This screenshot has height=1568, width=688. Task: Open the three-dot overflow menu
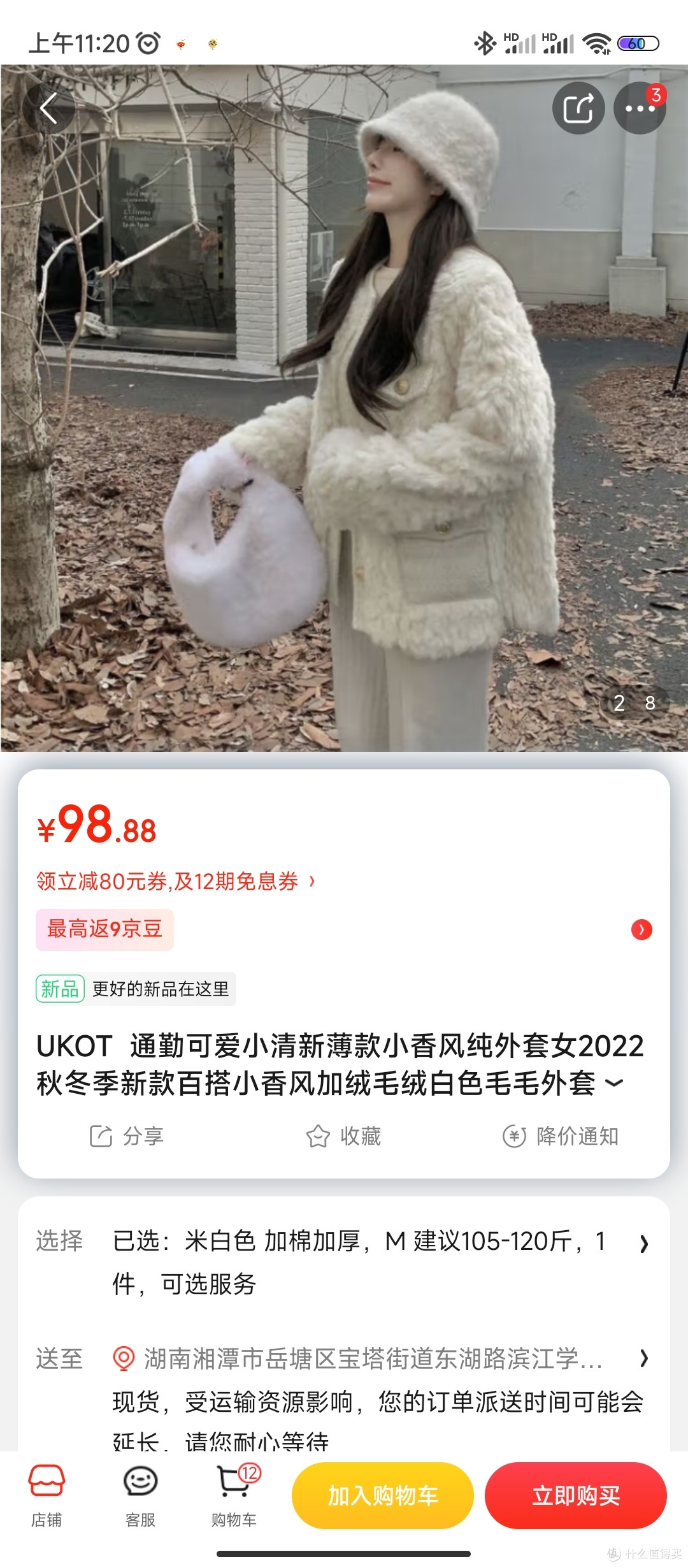click(639, 108)
